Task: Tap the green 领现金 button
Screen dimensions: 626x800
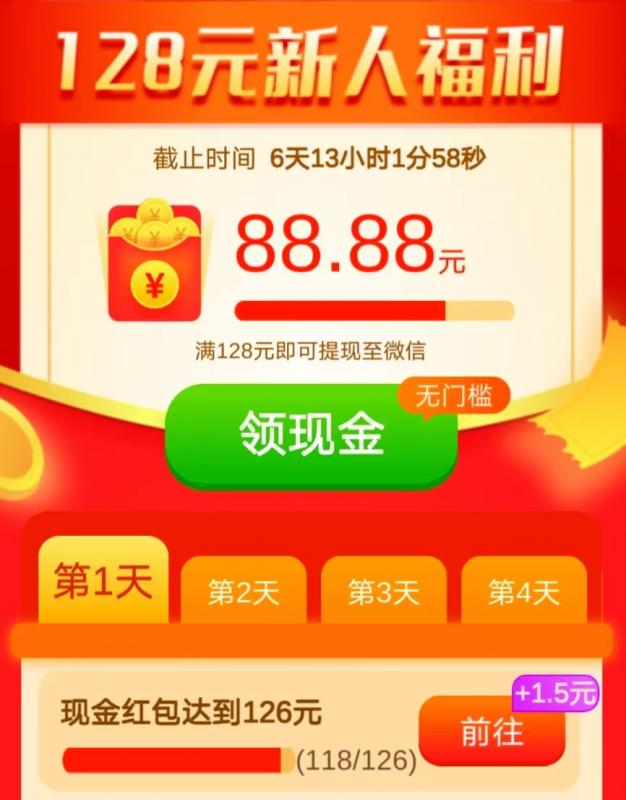Action: click(x=311, y=435)
